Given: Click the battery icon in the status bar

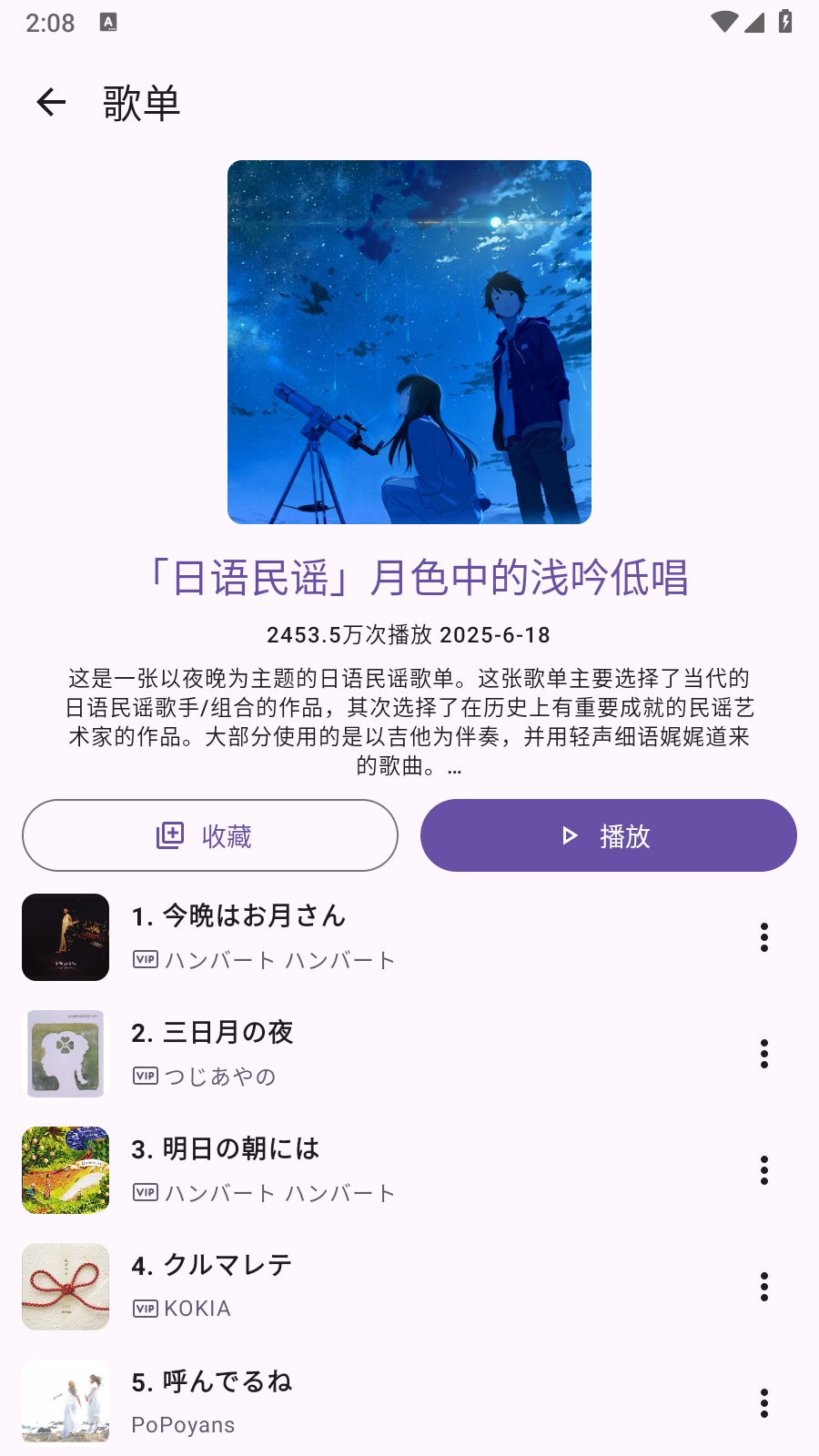Looking at the screenshot, I should pyautogui.click(x=784, y=23).
